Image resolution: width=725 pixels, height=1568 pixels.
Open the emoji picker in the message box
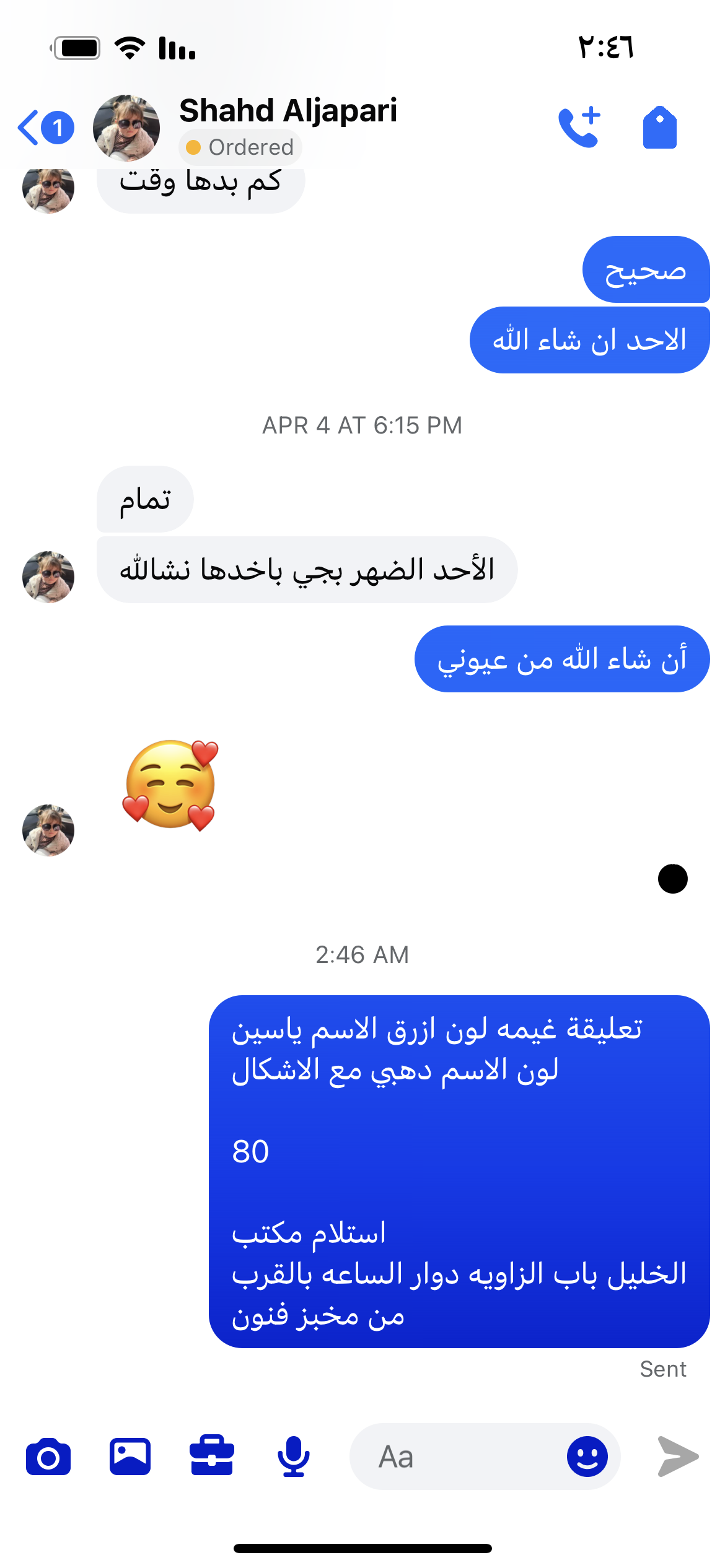click(x=587, y=1457)
